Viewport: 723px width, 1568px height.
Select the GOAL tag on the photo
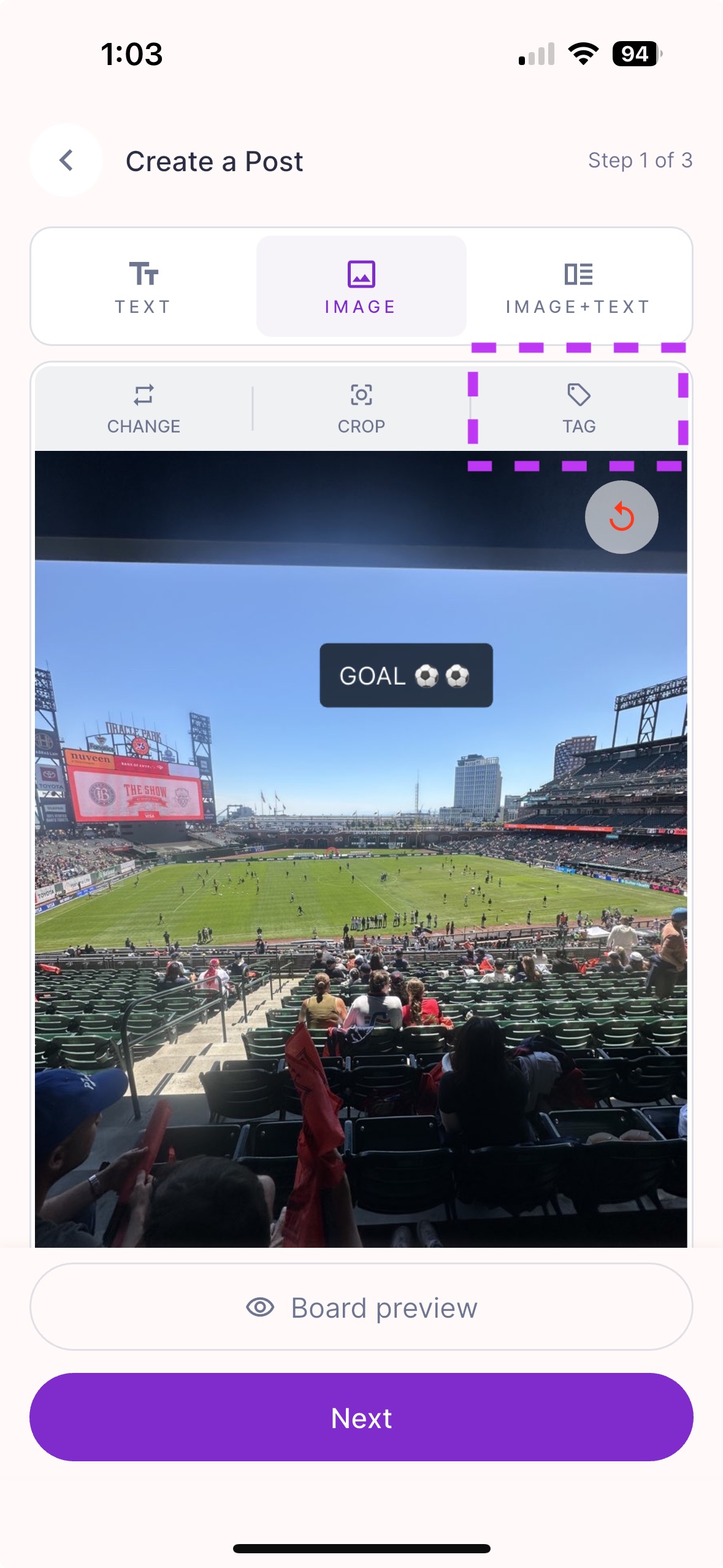coord(405,675)
